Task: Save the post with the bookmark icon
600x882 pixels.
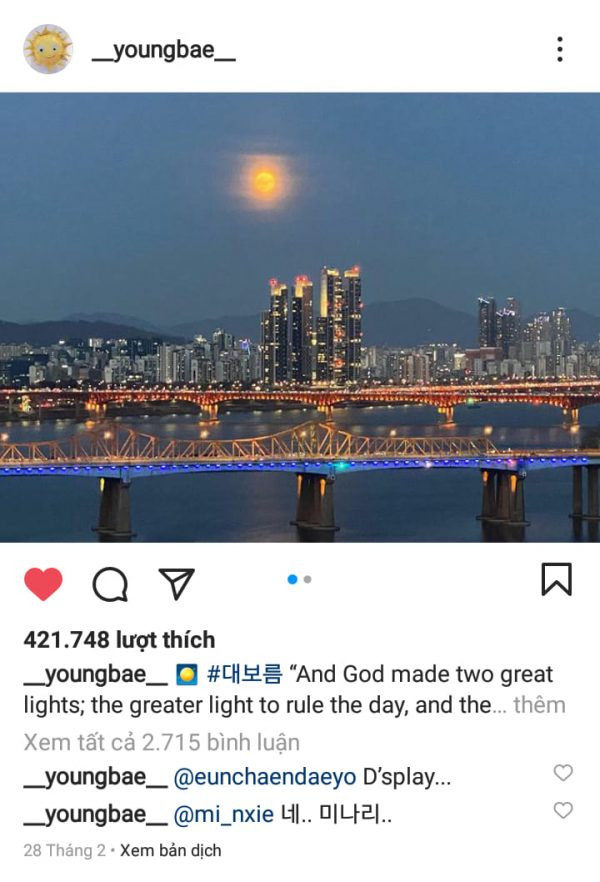Action: pyautogui.click(x=556, y=579)
